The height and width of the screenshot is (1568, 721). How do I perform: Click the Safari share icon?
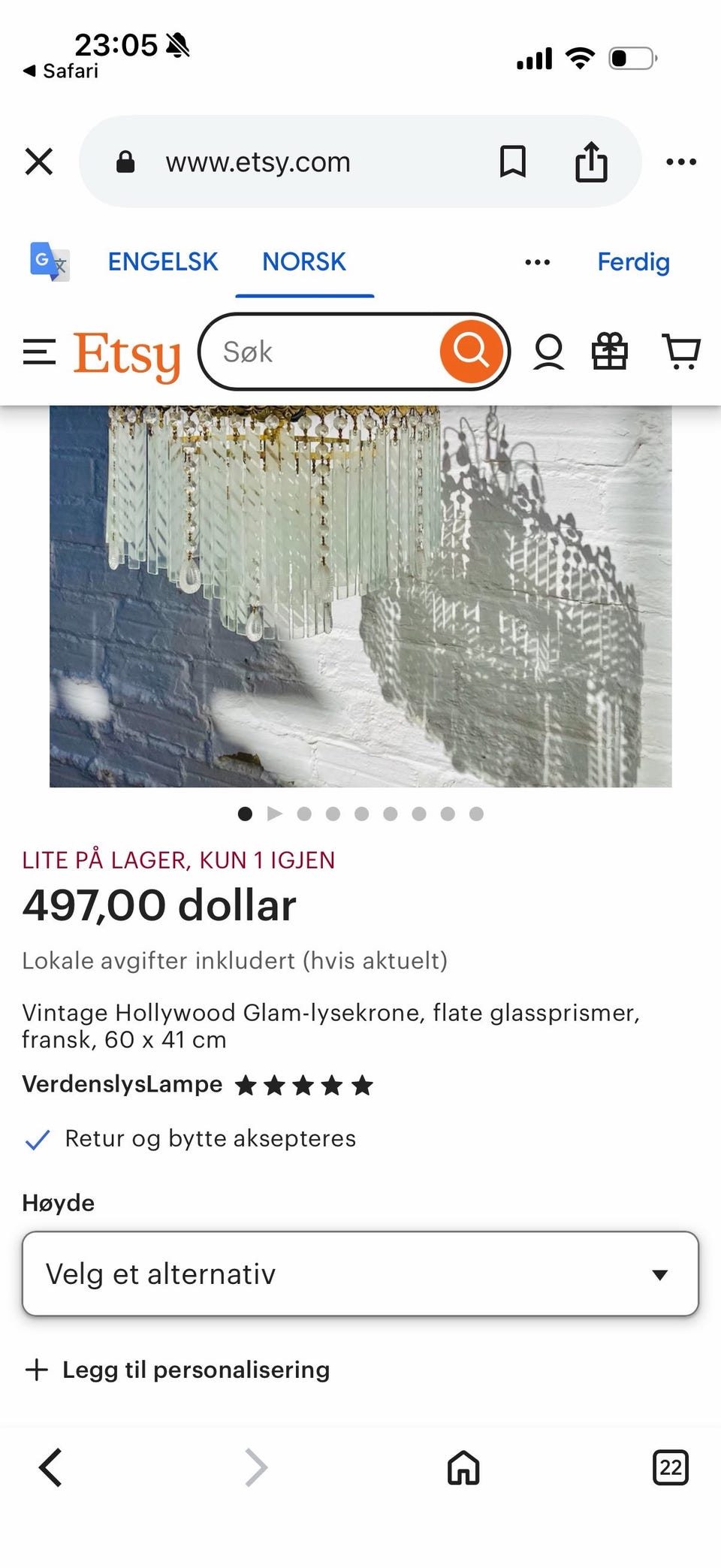593,162
